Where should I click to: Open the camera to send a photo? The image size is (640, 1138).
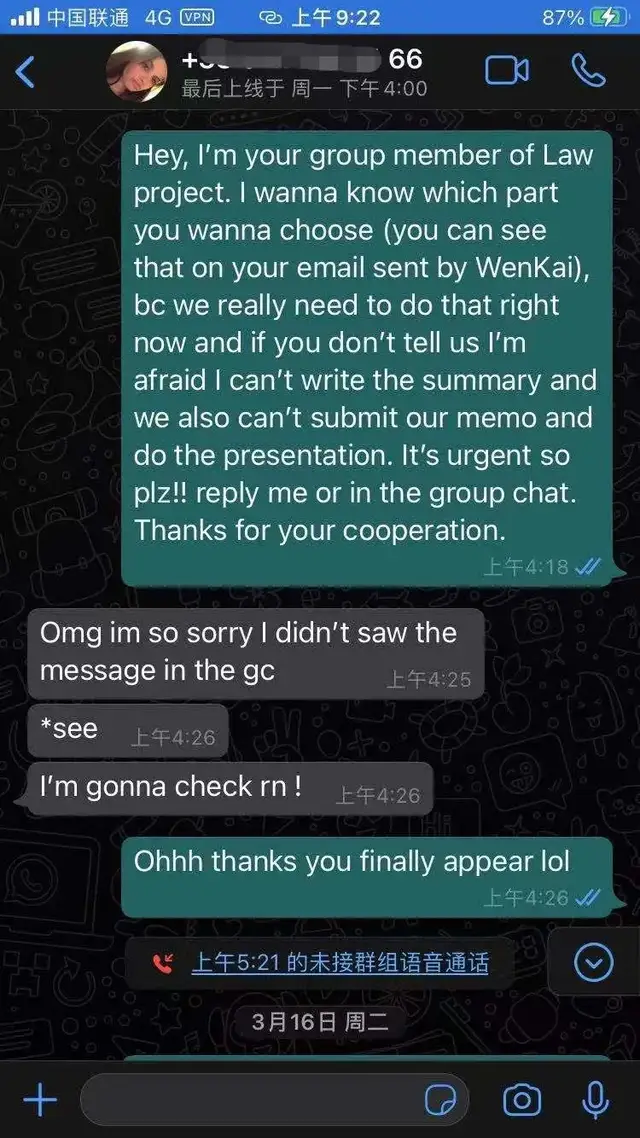tap(521, 1101)
